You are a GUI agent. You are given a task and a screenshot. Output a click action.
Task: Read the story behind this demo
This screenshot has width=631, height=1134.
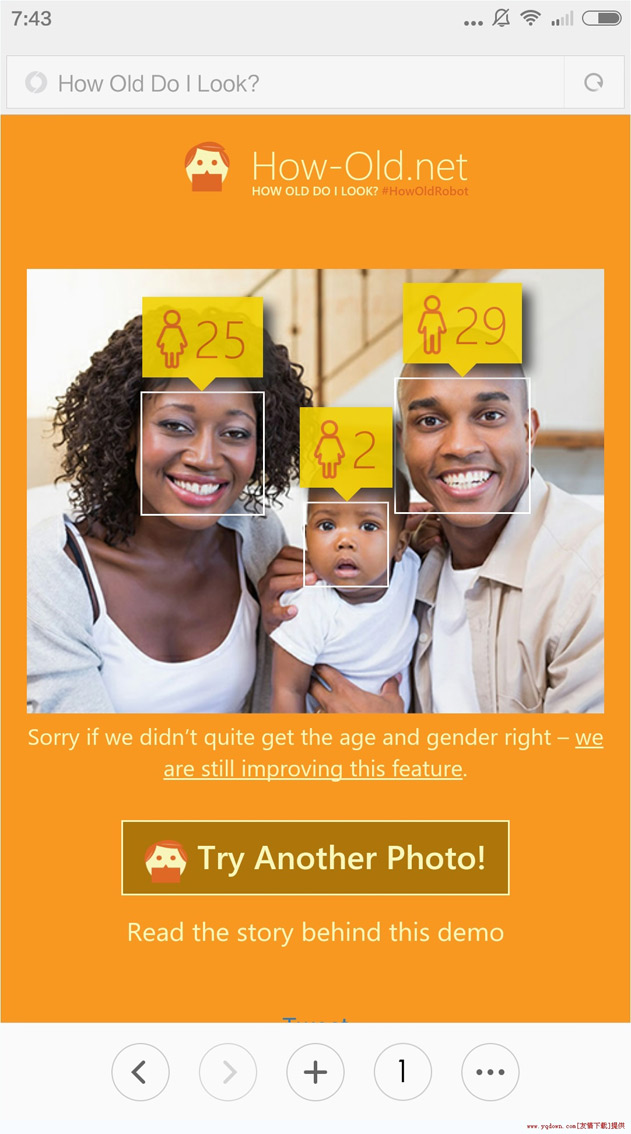[x=315, y=933]
